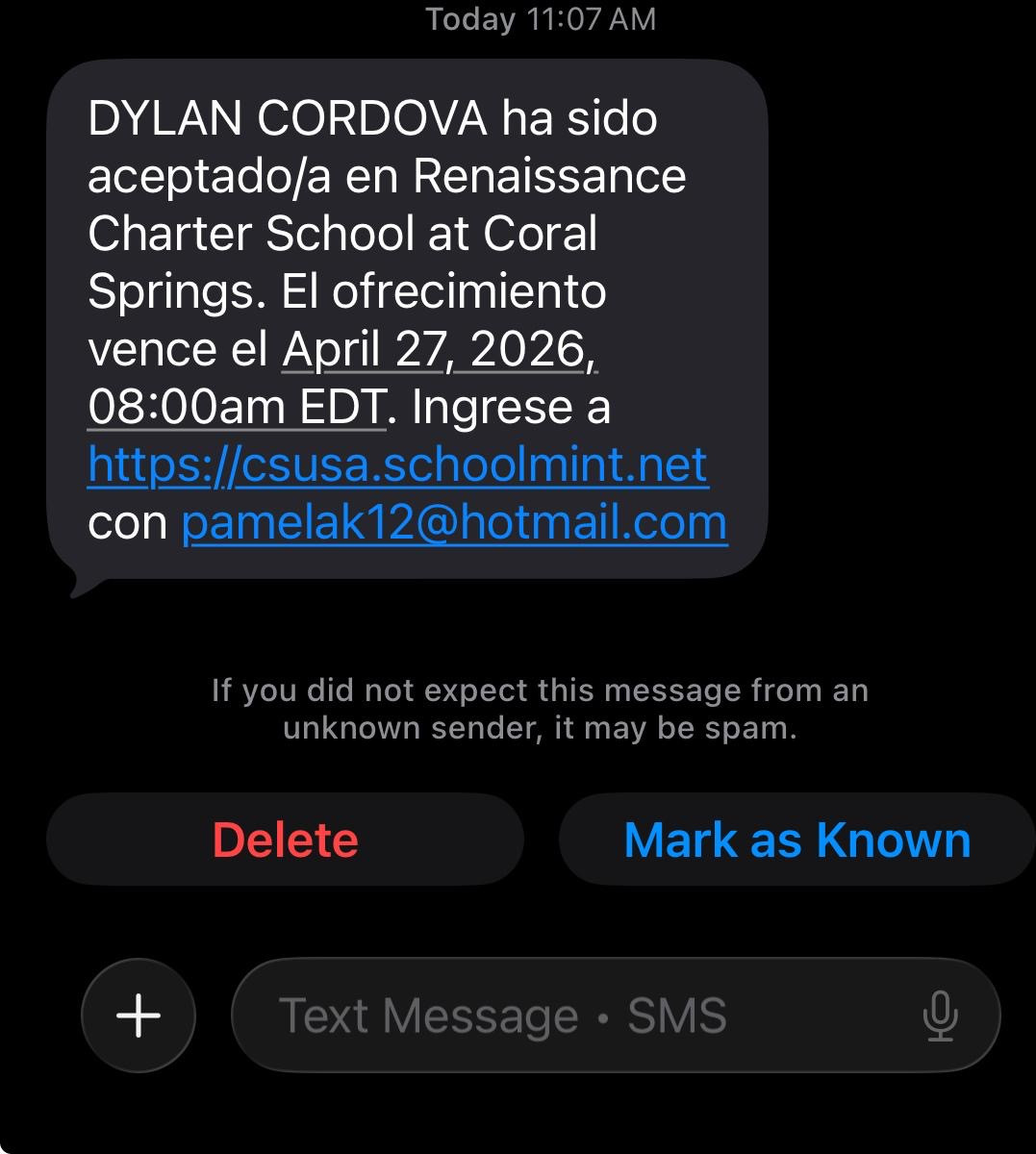This screenshot has height=1154, width=1036.
Task: Open the csusa.schoolmint.net link
Action: coord(397,464)
